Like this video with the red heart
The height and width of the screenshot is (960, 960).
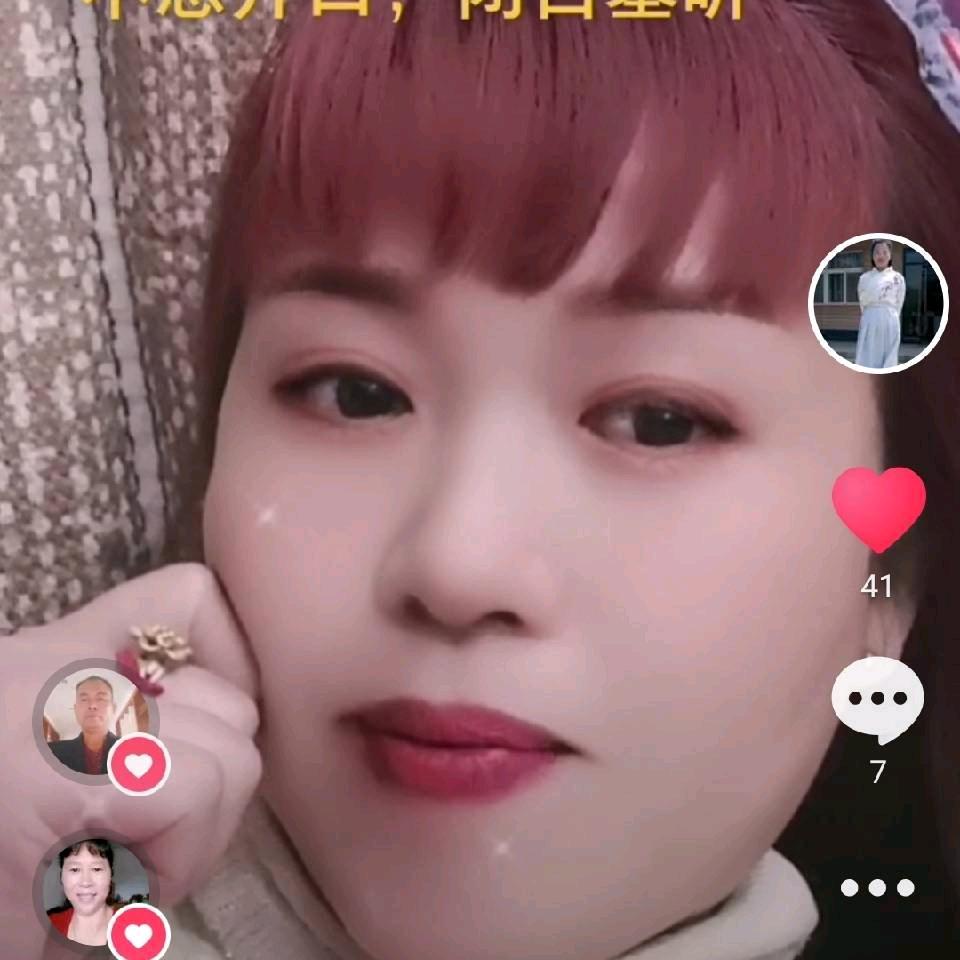pos(878,509)
